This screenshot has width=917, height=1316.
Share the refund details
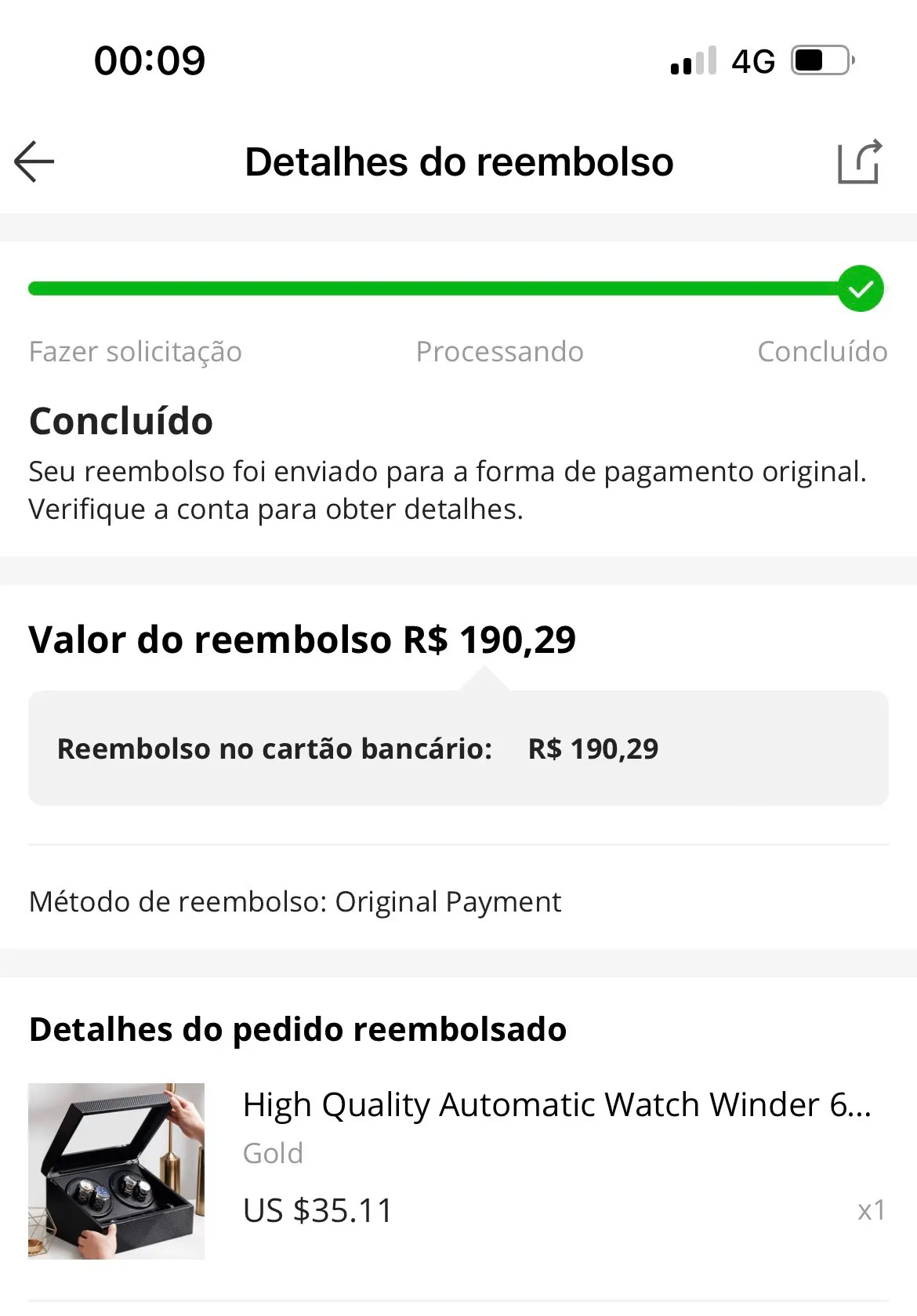point(859,161)
